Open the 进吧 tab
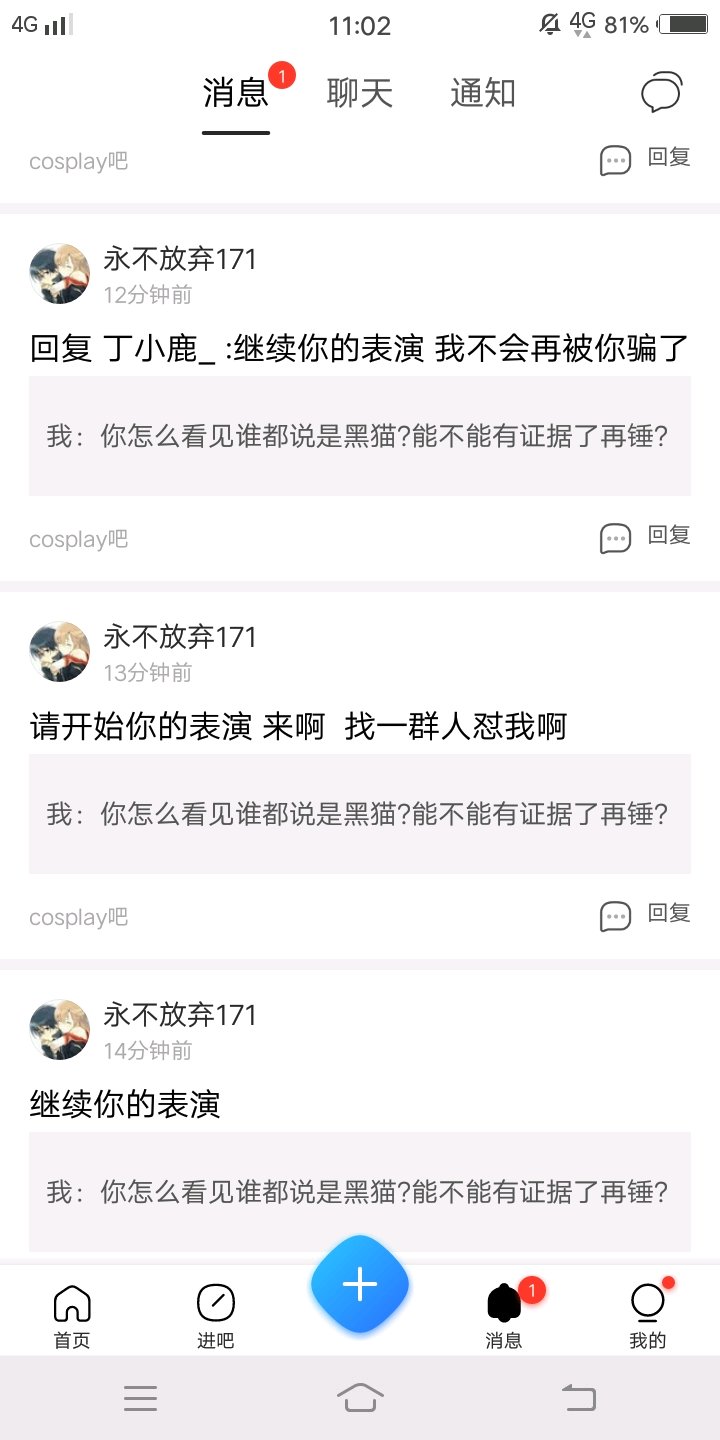Viewport: 720px width, 1440px height. pyautogui.click(x=215, y=1315)
